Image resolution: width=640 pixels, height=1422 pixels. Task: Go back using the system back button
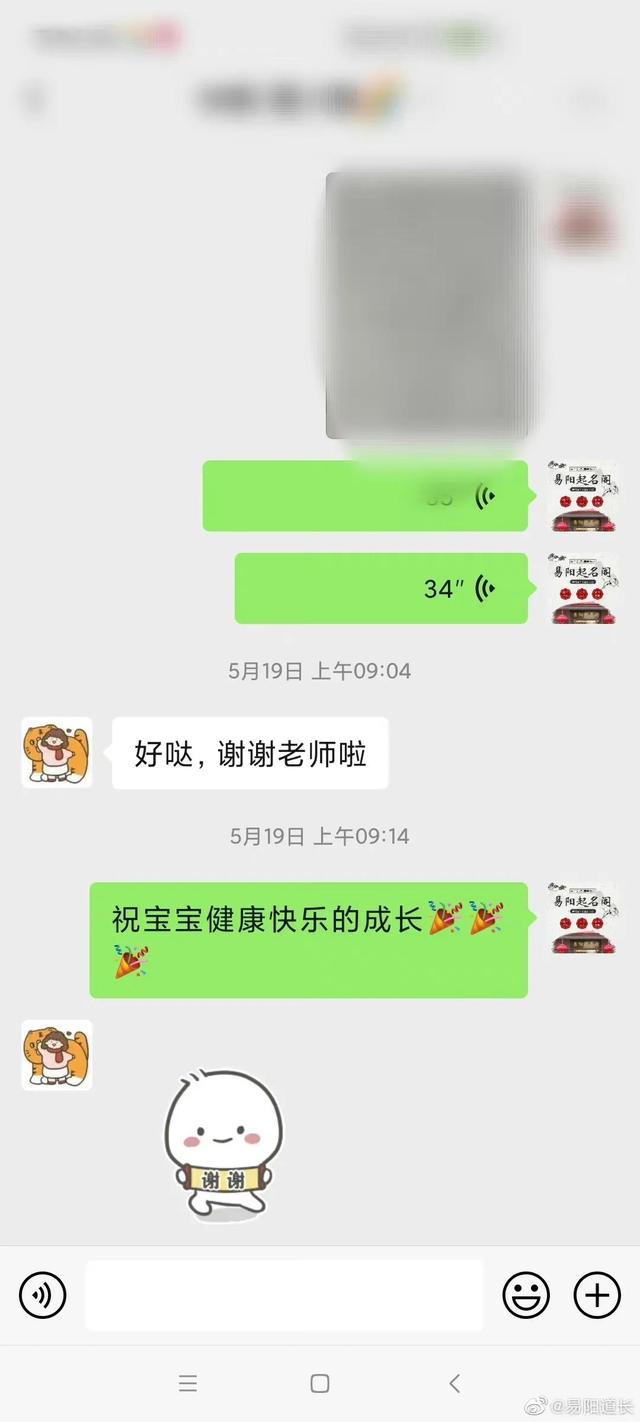coord(454,1384)
